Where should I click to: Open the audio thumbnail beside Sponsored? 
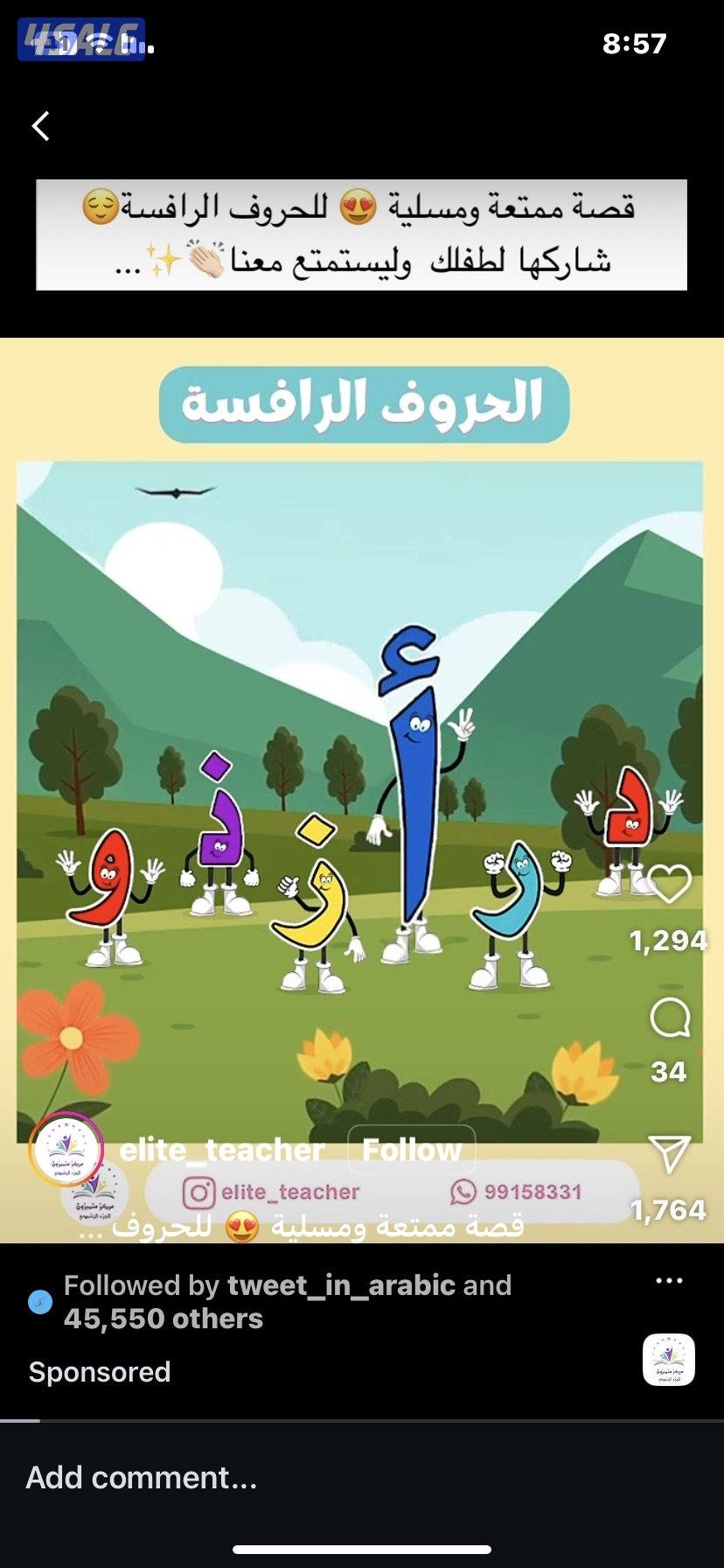(669, 1360)
